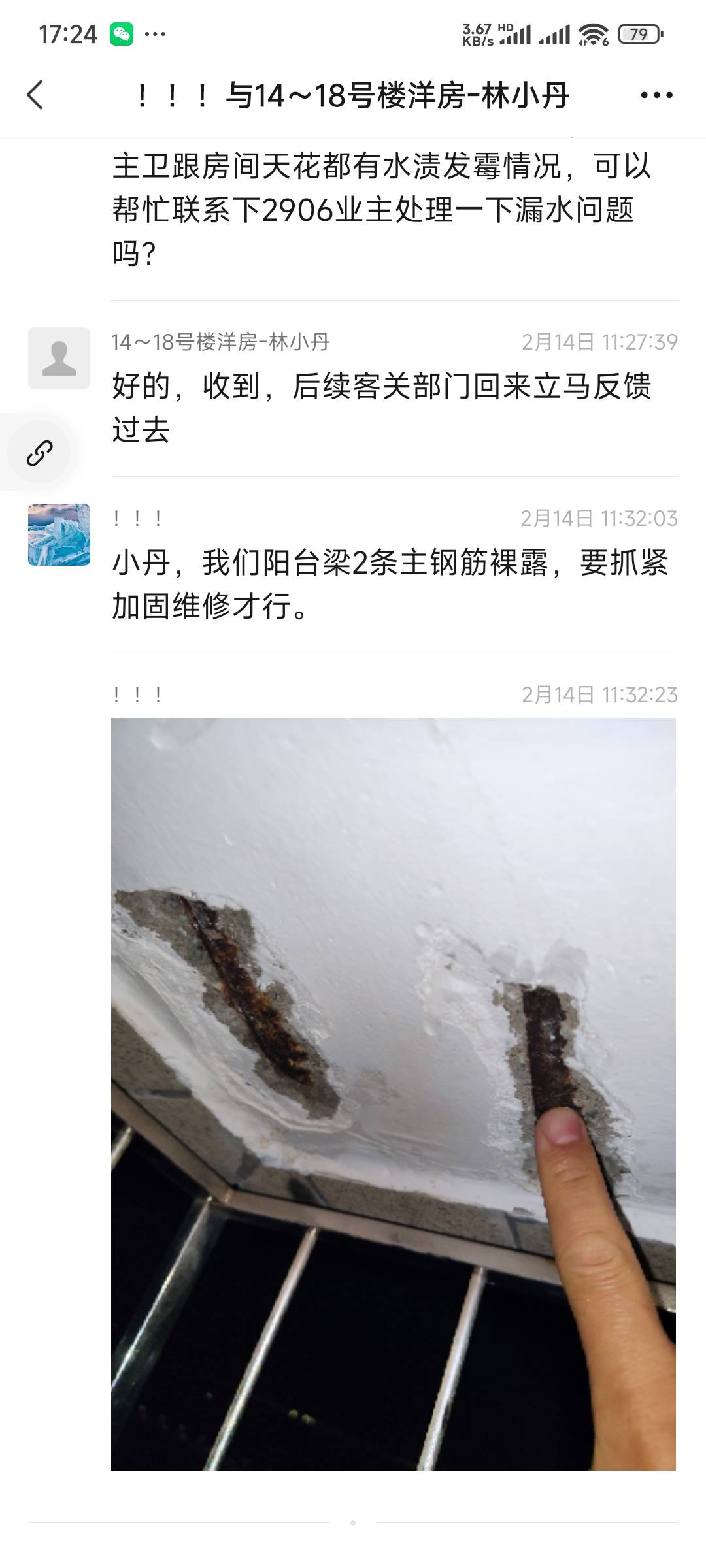Open the profile of the ice avatar
This screenshot has width=706, height=1568.
(x=59, y=534)
